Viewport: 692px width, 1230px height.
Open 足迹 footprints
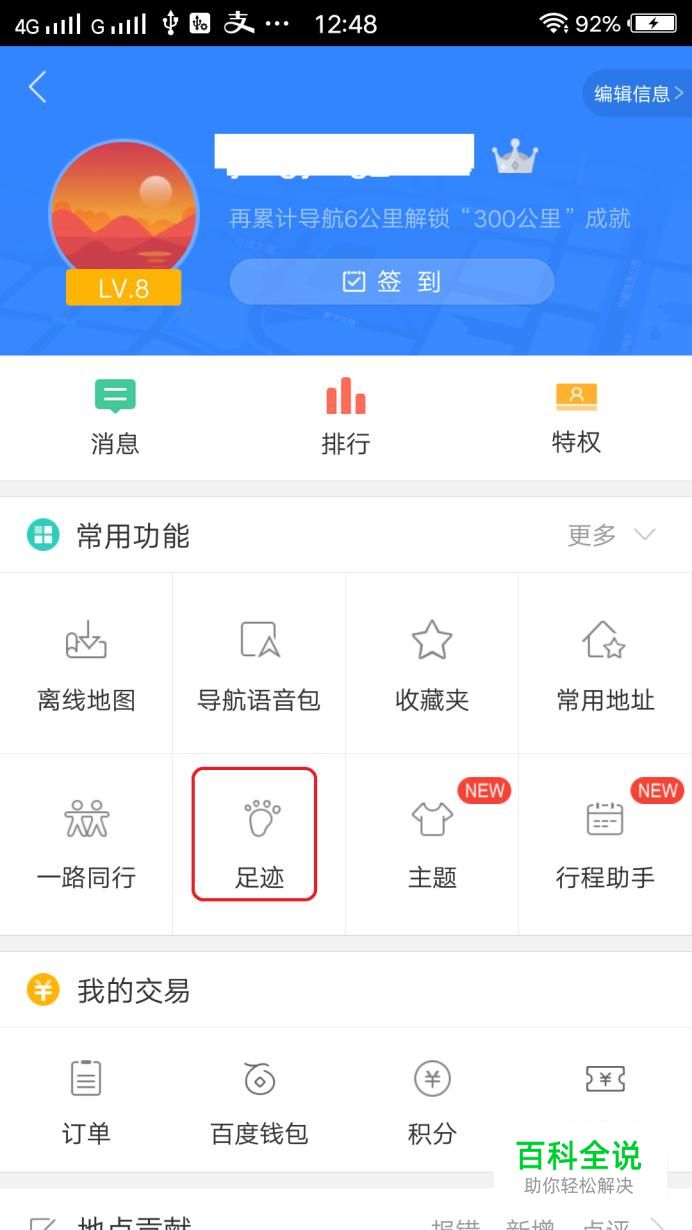259,845
